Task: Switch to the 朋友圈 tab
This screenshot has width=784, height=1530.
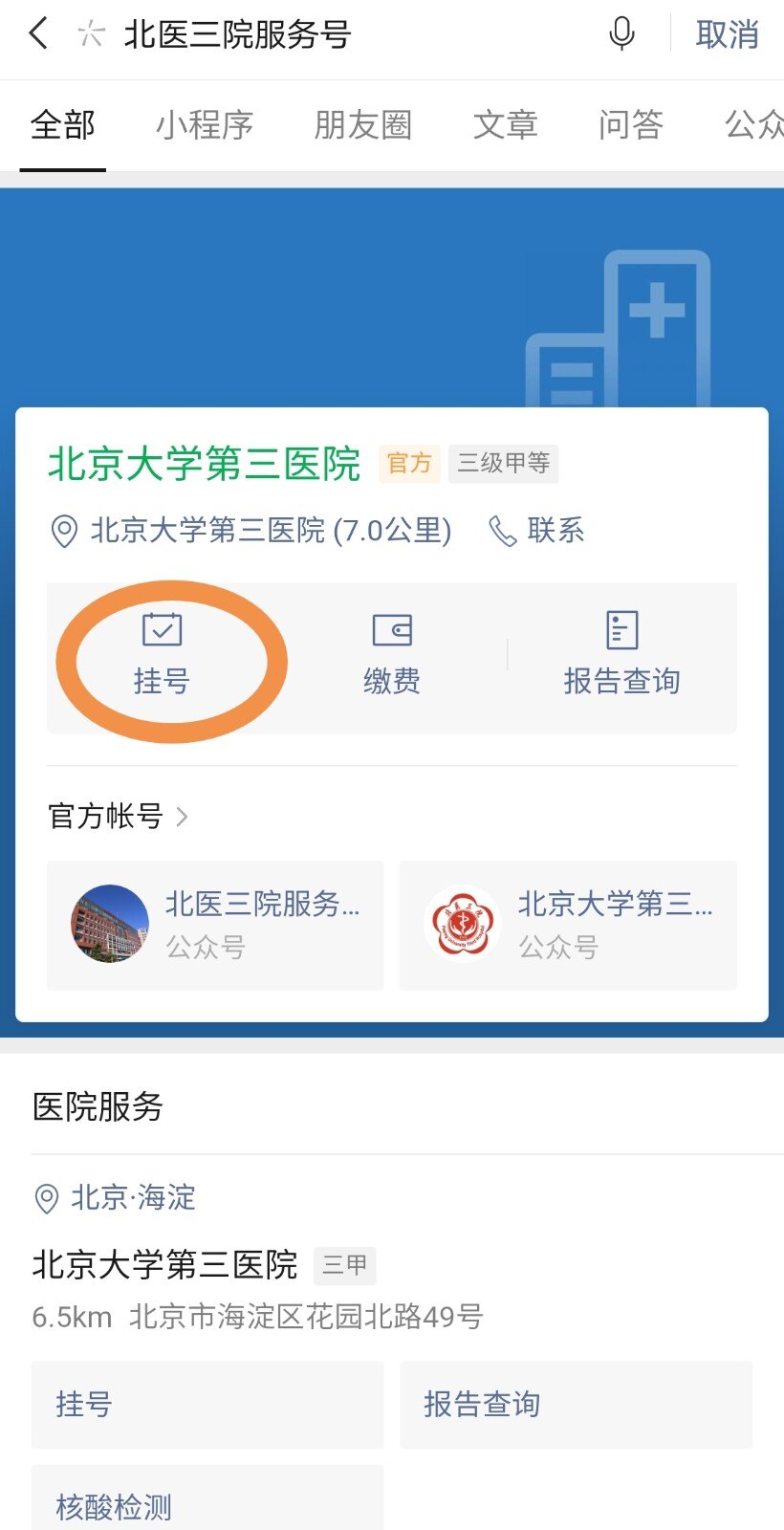Action: [362, 124]
